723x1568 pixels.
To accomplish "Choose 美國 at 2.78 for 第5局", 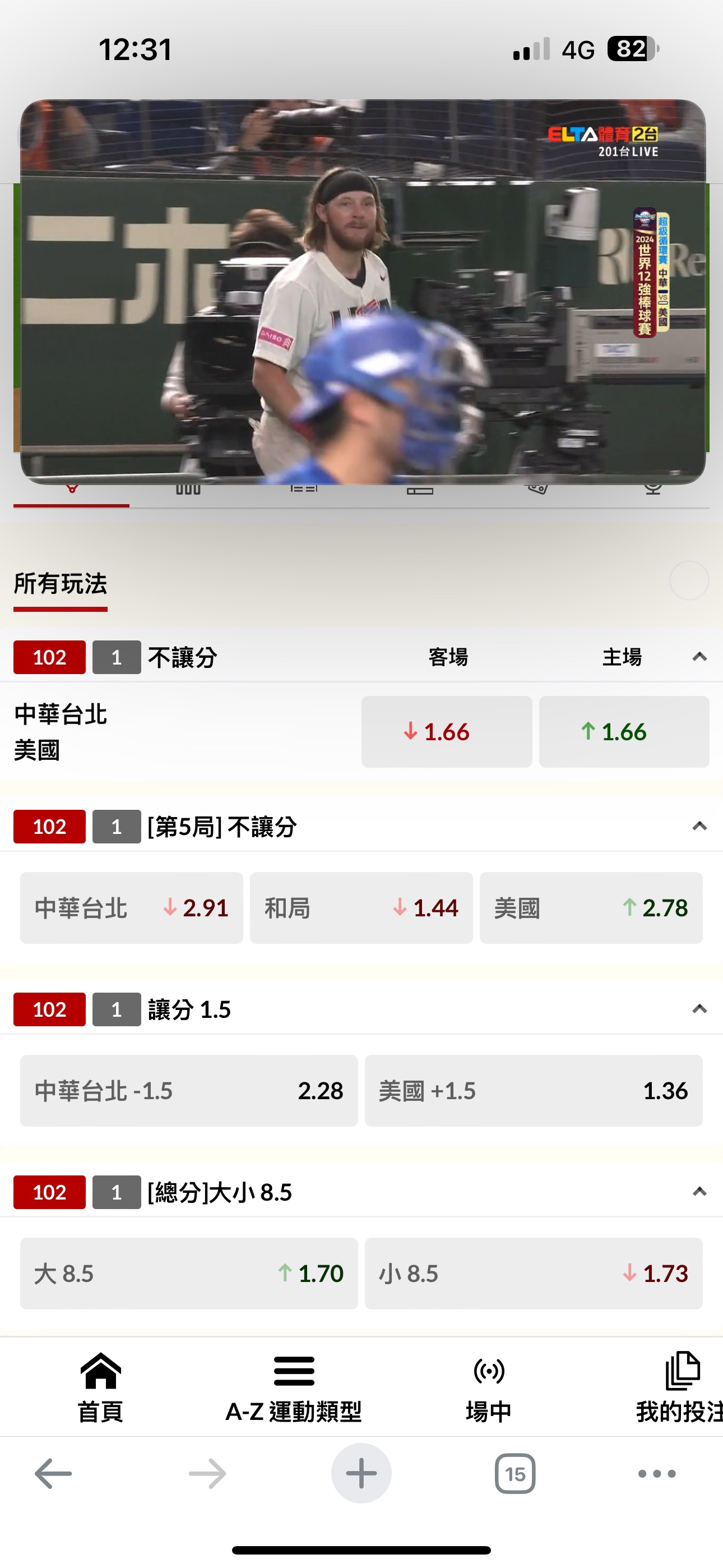I will tap(591, 907).
